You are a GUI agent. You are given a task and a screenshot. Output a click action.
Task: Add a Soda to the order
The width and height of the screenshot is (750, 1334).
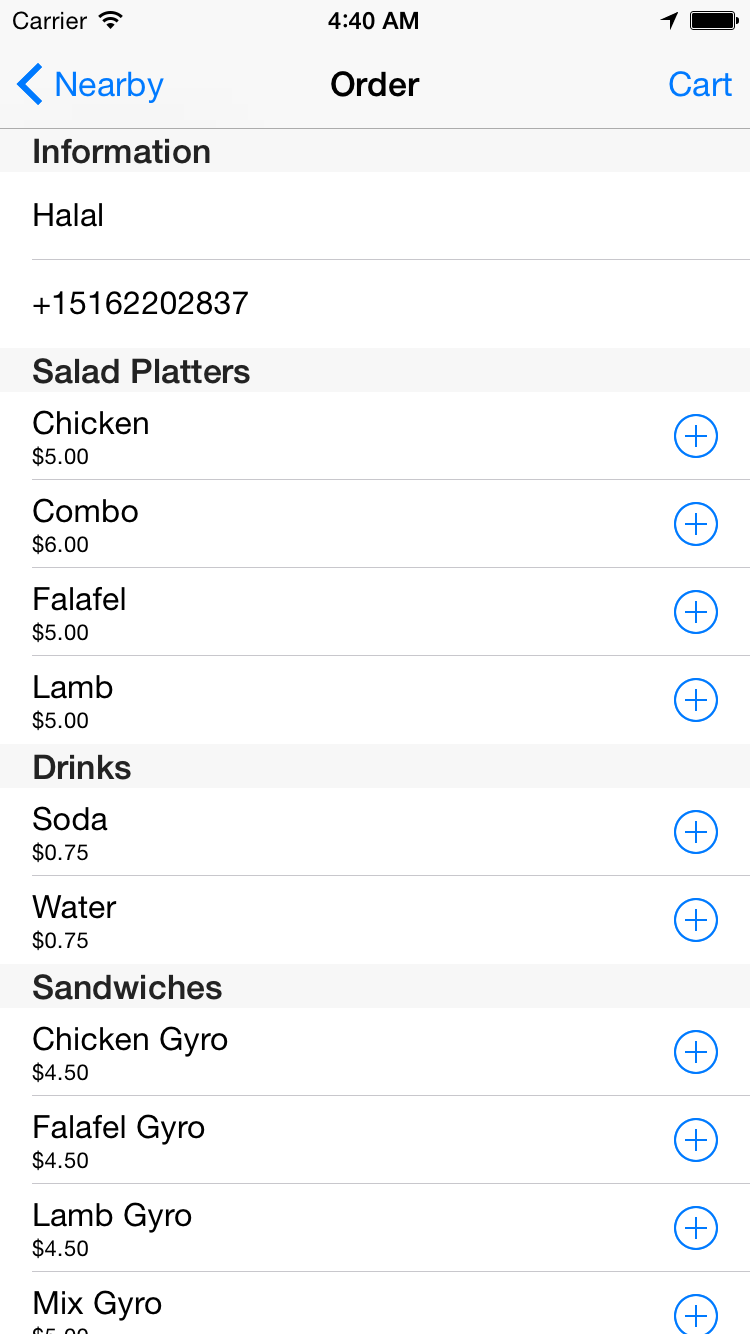point(696,833)
